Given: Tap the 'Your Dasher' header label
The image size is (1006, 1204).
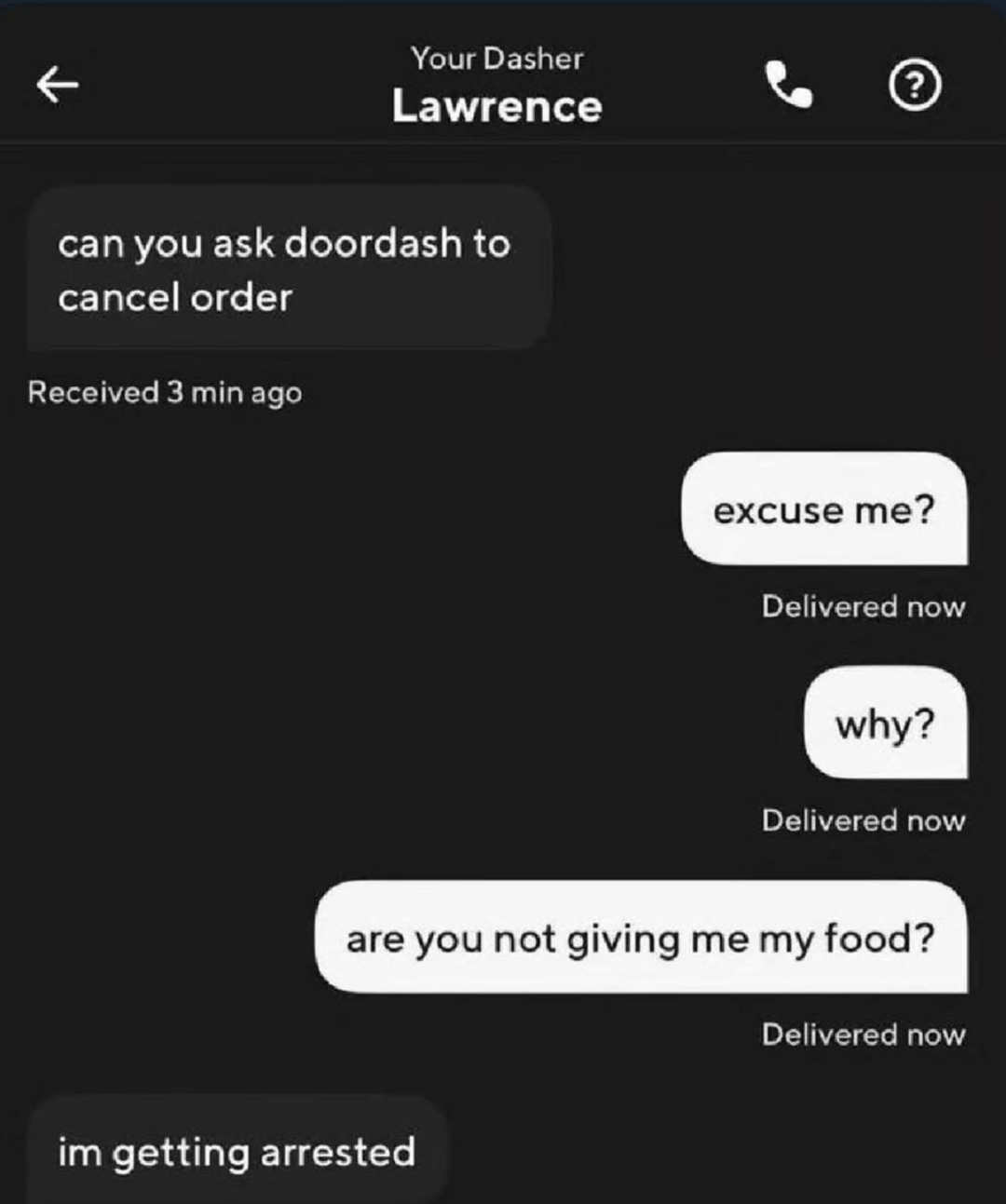Looking at the screenshot, I should (x=498, y=58).
